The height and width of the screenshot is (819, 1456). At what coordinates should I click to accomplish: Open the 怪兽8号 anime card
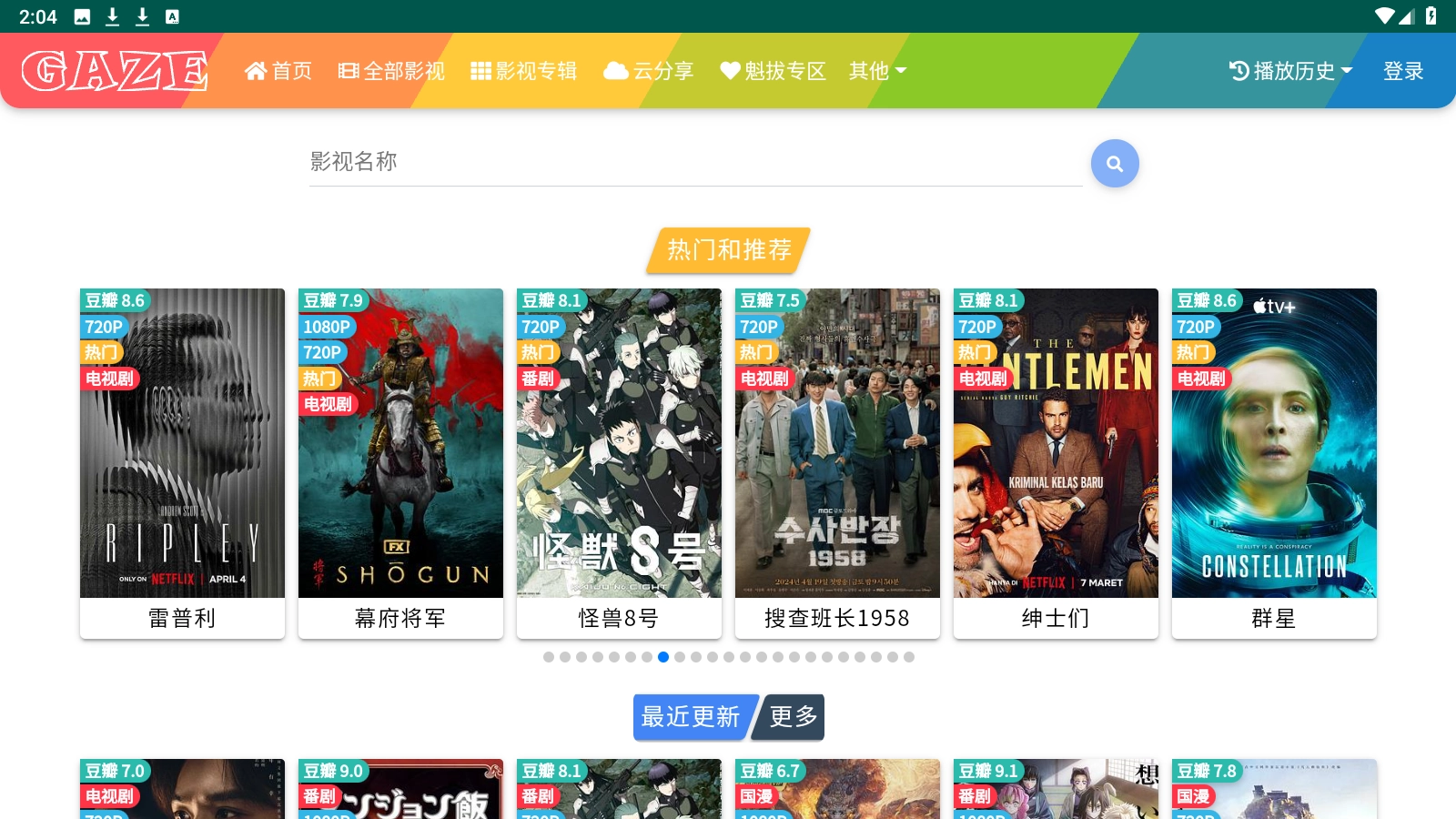(619, 462)
